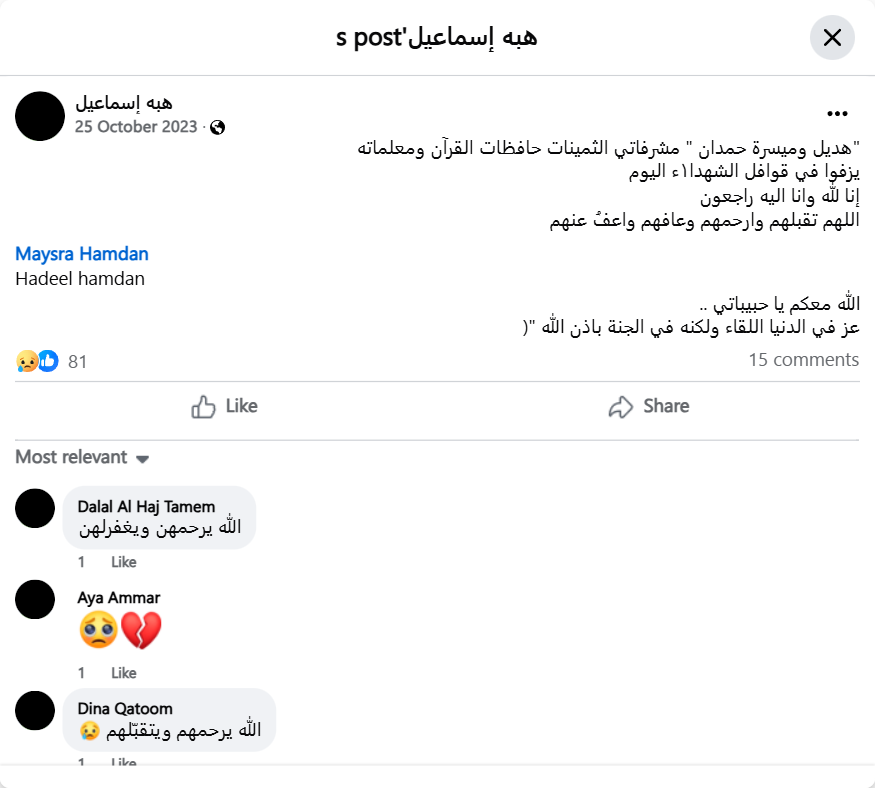Open Dina Qatoom's profile

[125, 708]
